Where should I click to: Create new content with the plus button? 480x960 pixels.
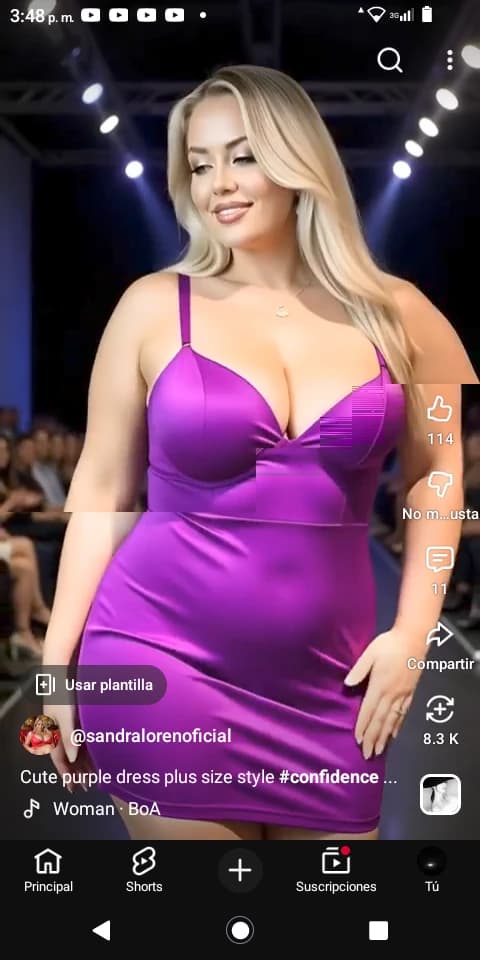point(240,870)
